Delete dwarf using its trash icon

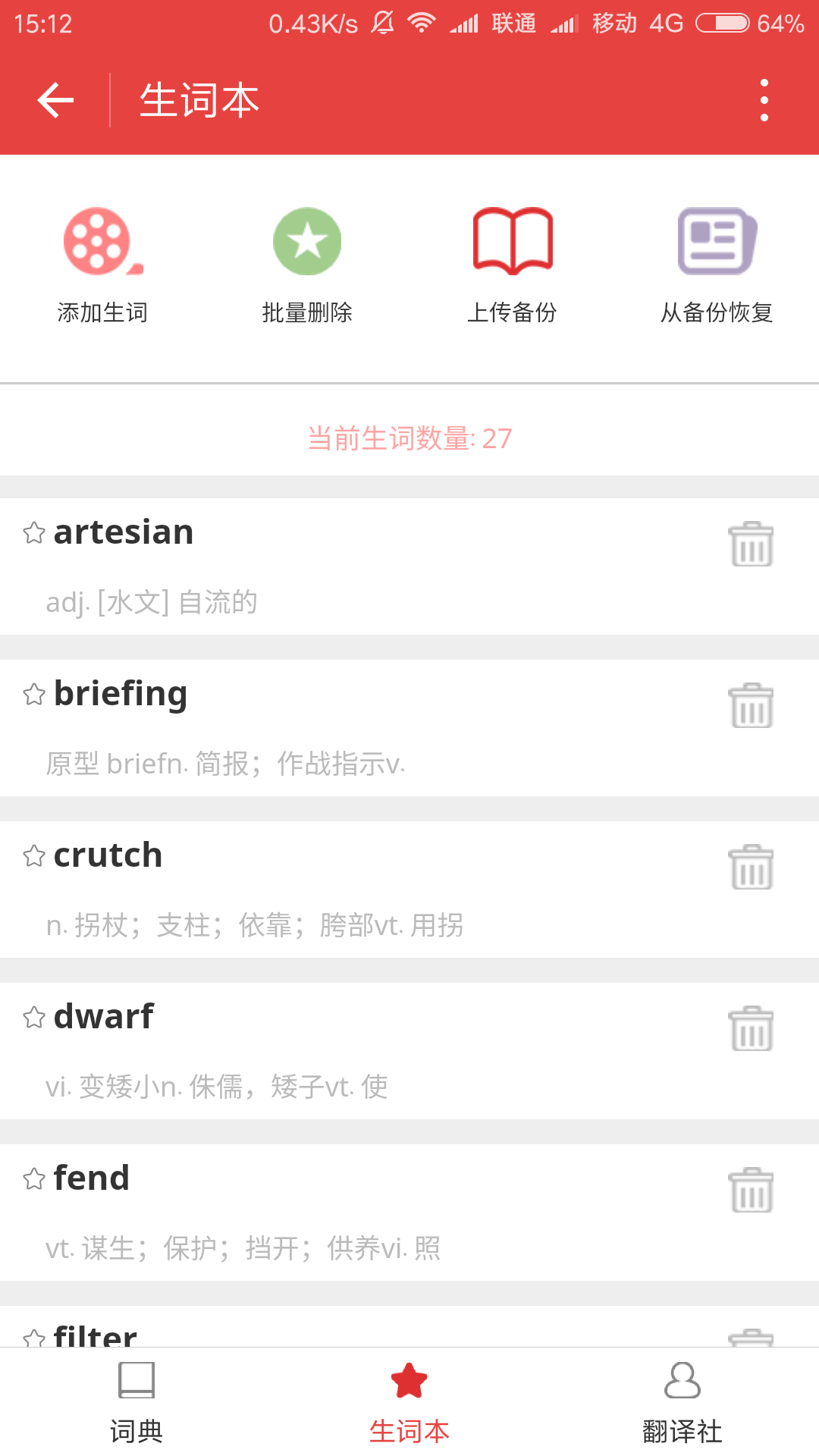tap(751, 1029)
